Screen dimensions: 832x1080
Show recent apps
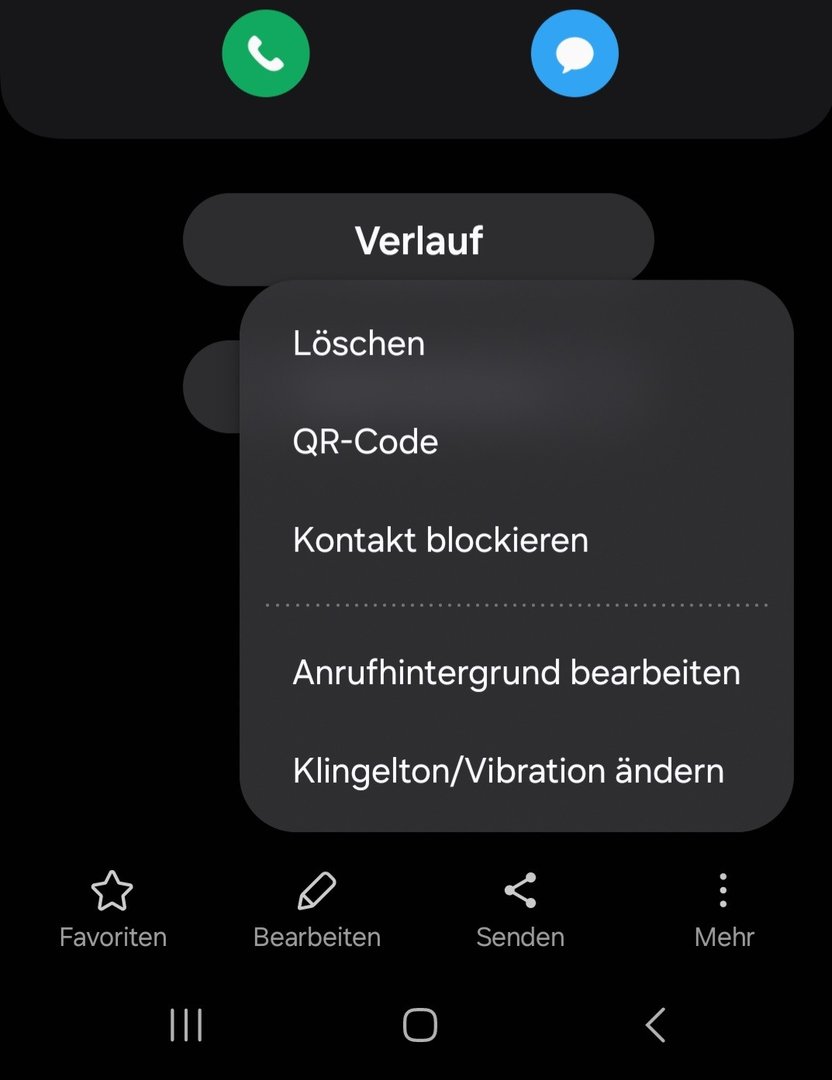click(x=186, y=1025)
